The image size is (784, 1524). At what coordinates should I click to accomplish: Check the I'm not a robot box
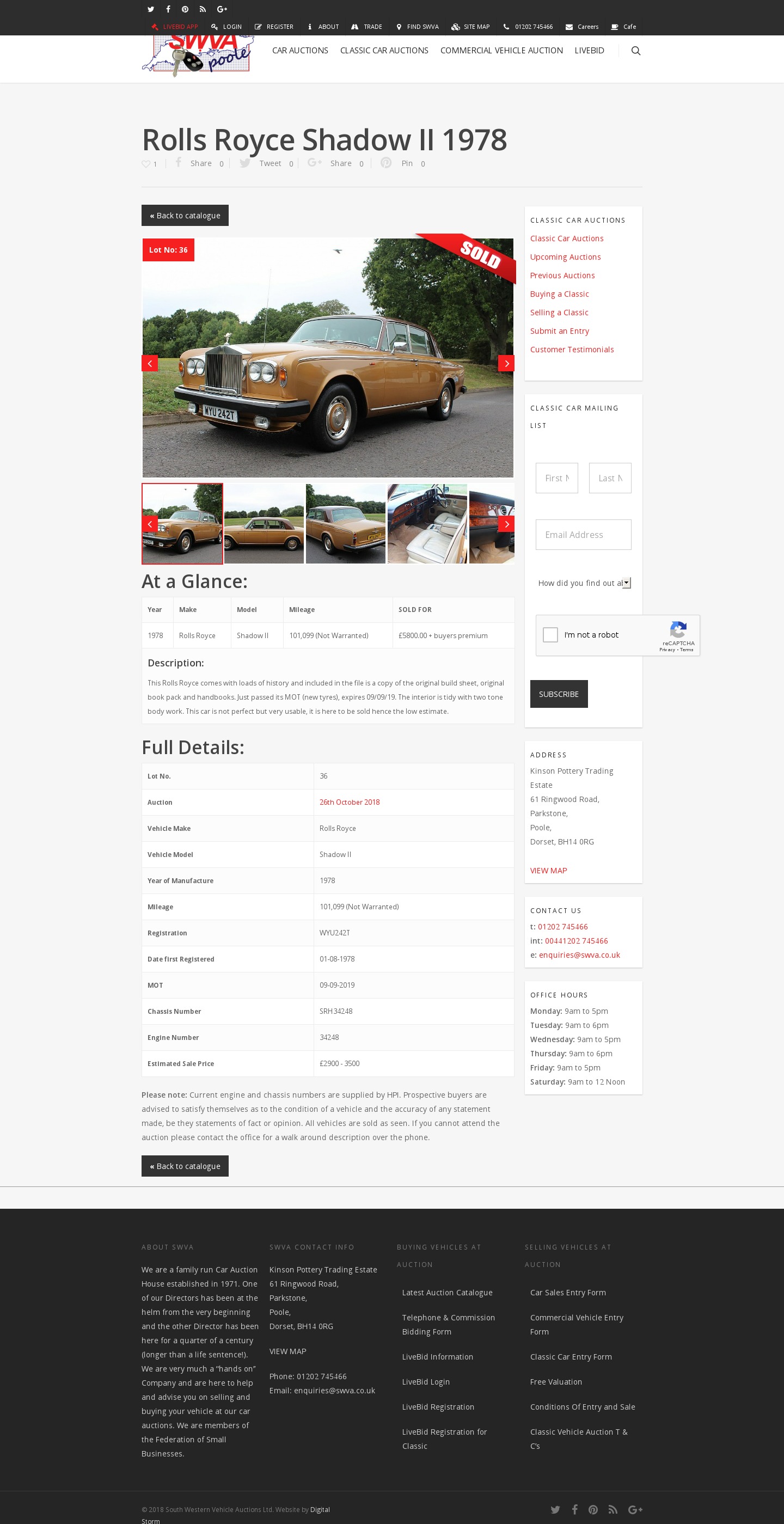pos(550,635)
